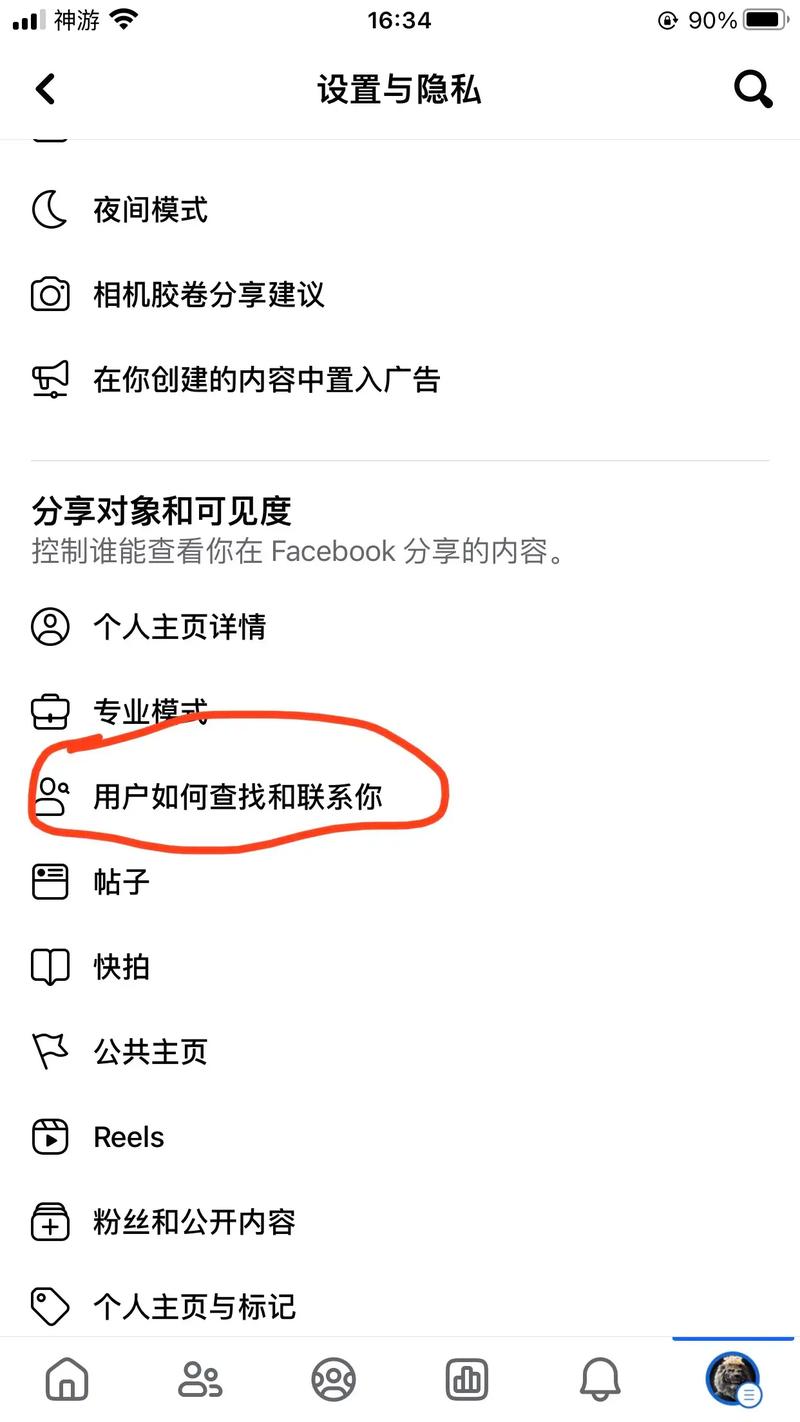This screenshot has width=800, height=1422.
Task: Open the notifications bell tab
Action: 600,1380
